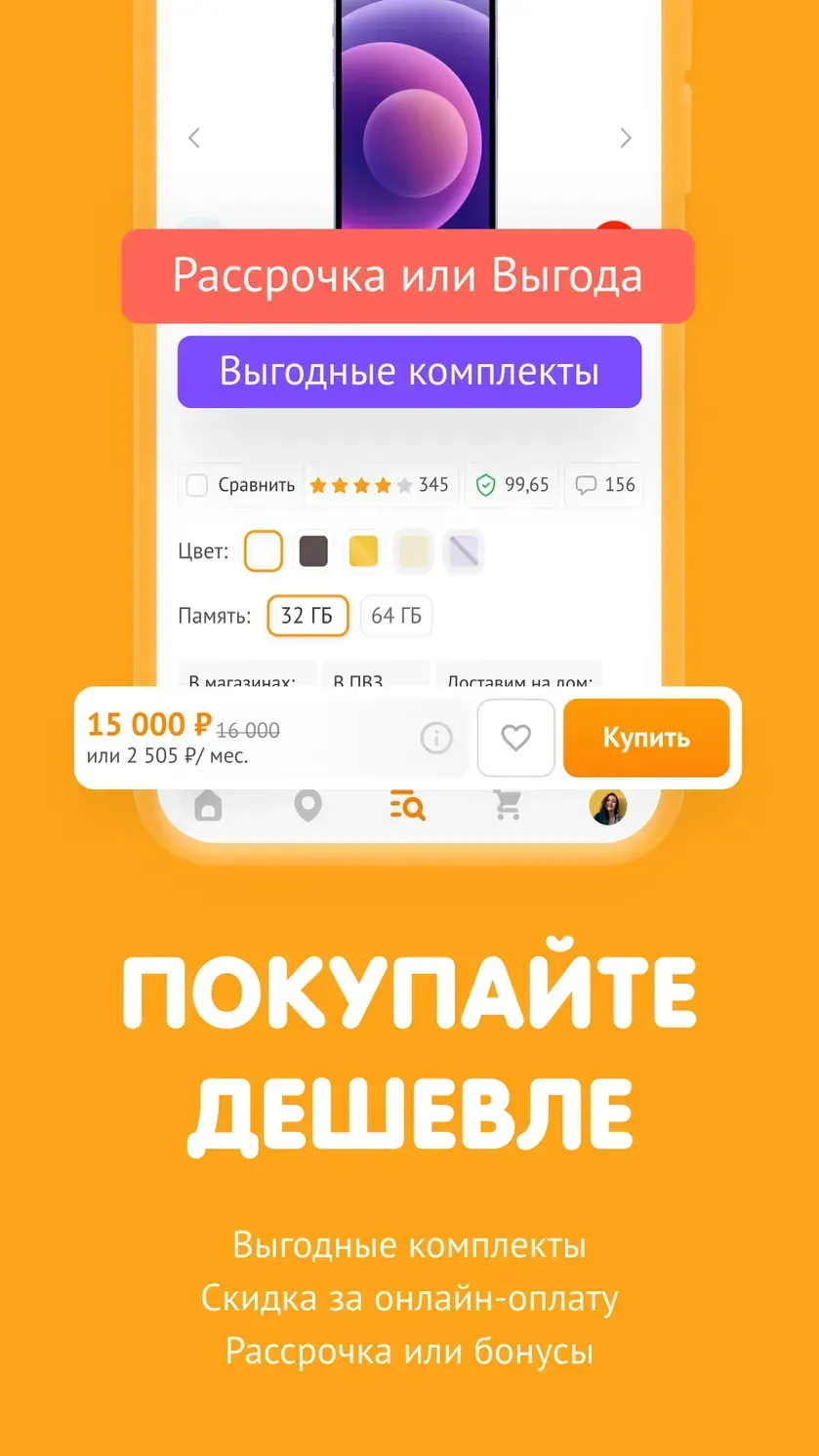Enable the Сравнить comparison checkbox

click(195, 485)
